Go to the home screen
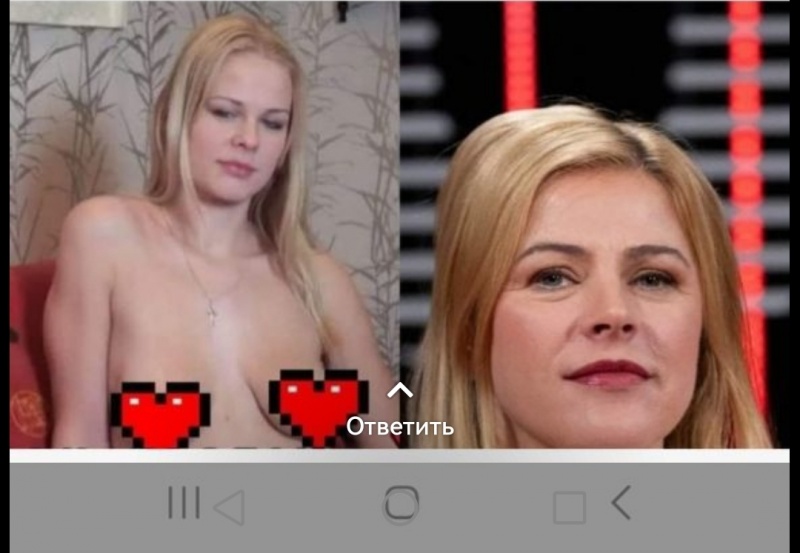 tap(401, 504)
